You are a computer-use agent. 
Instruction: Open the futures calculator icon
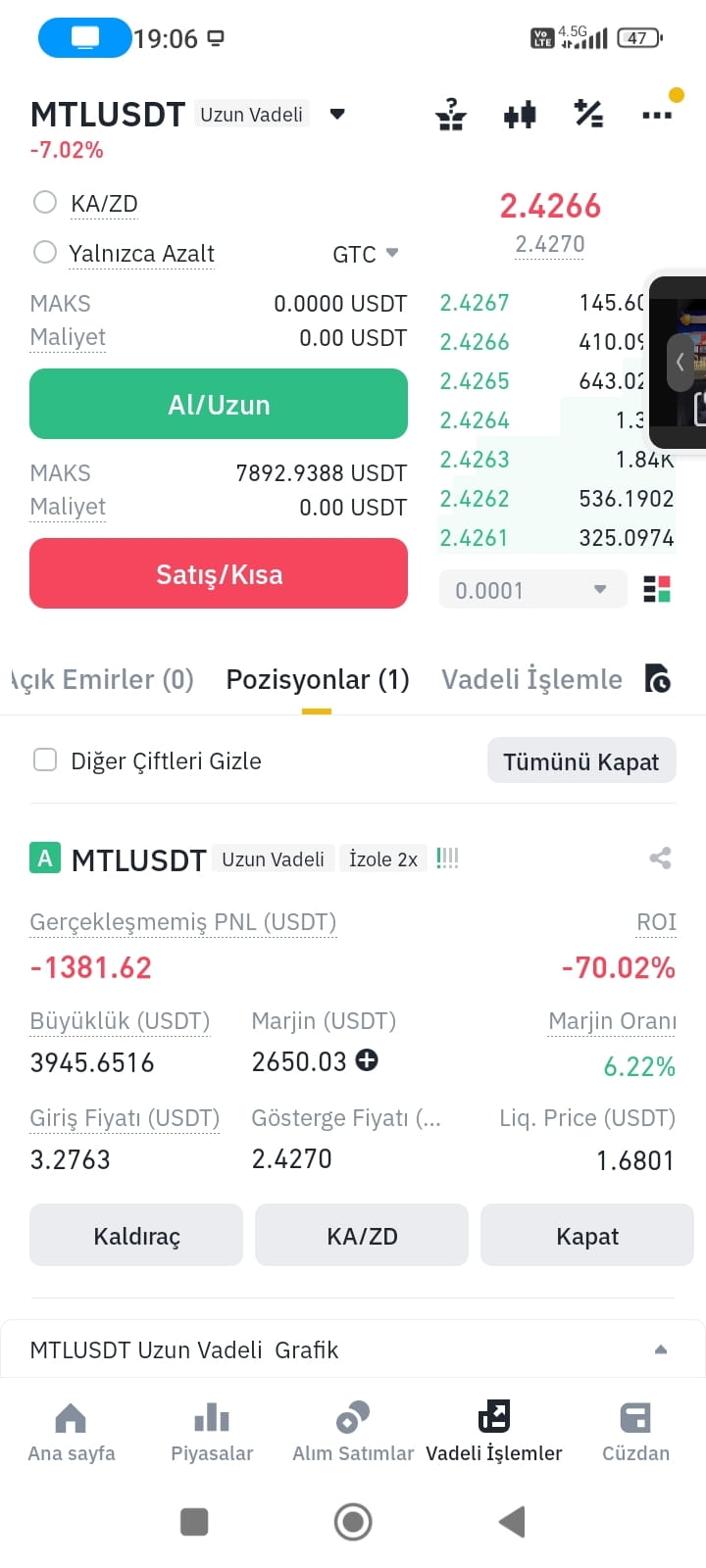[x=587, y=113]
